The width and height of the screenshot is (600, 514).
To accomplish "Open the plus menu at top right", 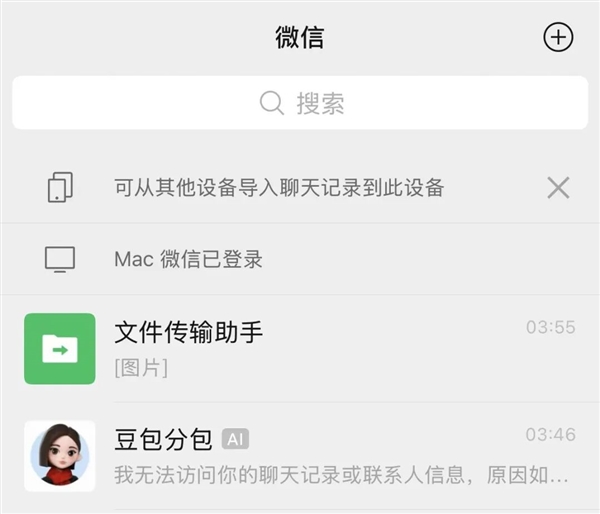I will tap(557, 38).
